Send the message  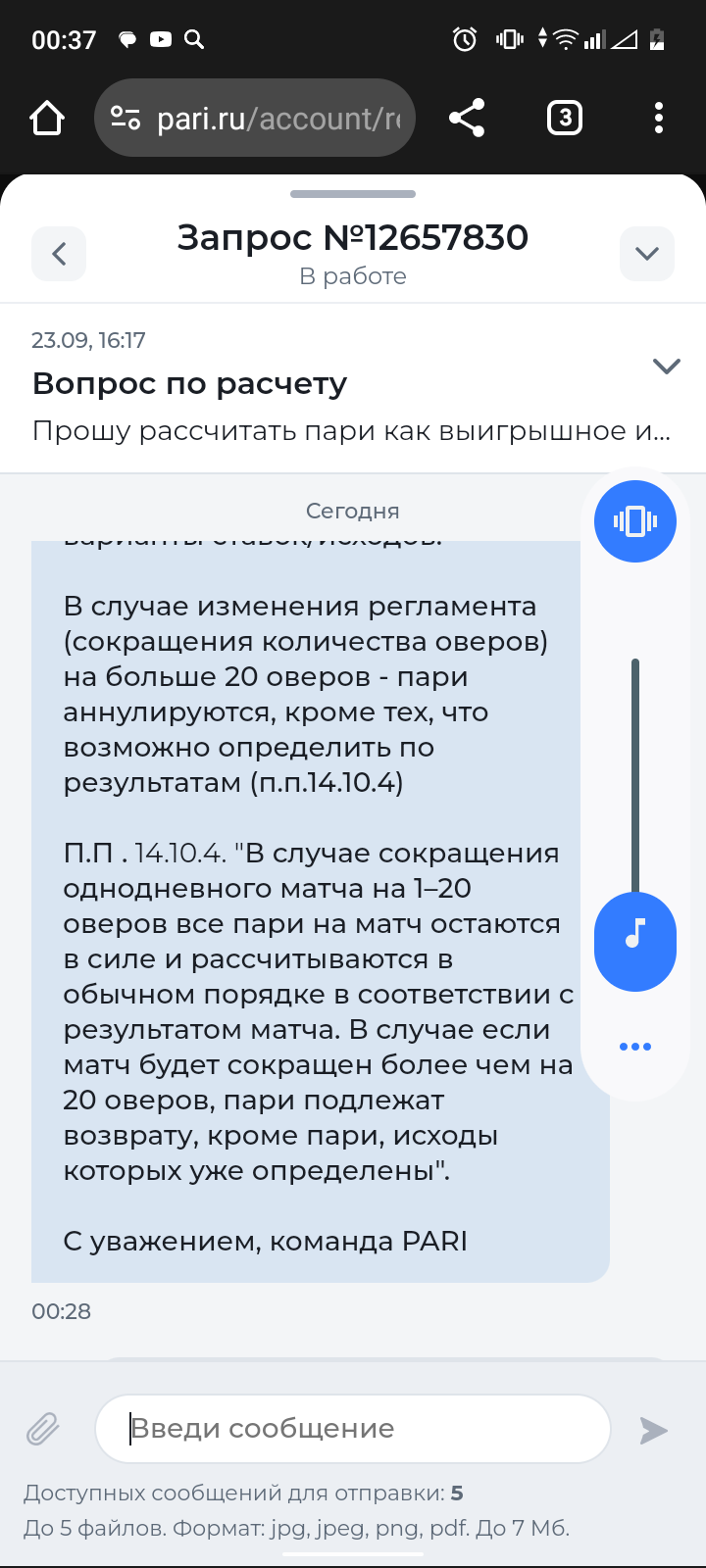point(653,1431)
